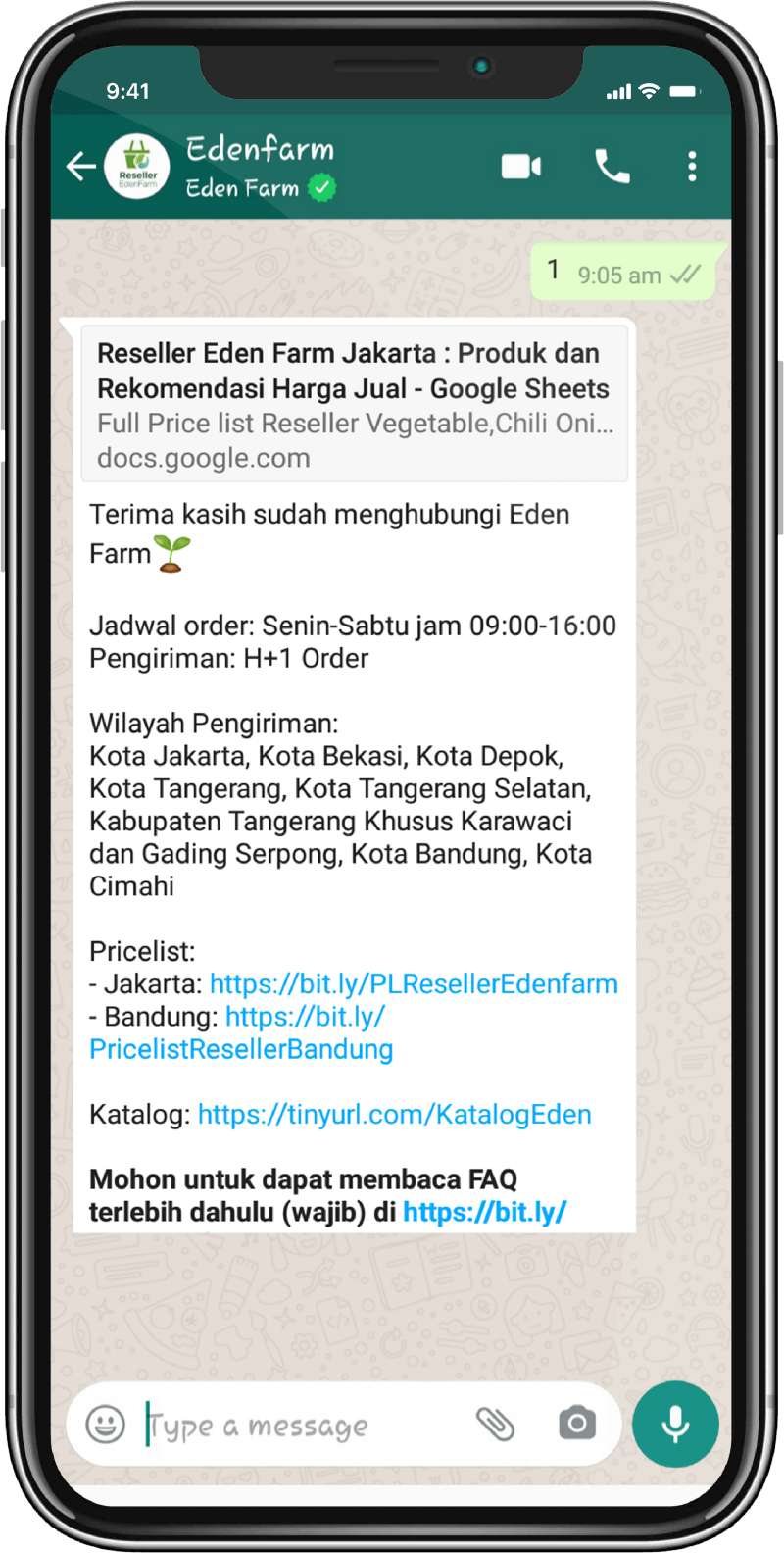784x1553 pixels.
Task: Start a video call with Edenfarm
Action: pyautogui.click(x=521, y=167)
